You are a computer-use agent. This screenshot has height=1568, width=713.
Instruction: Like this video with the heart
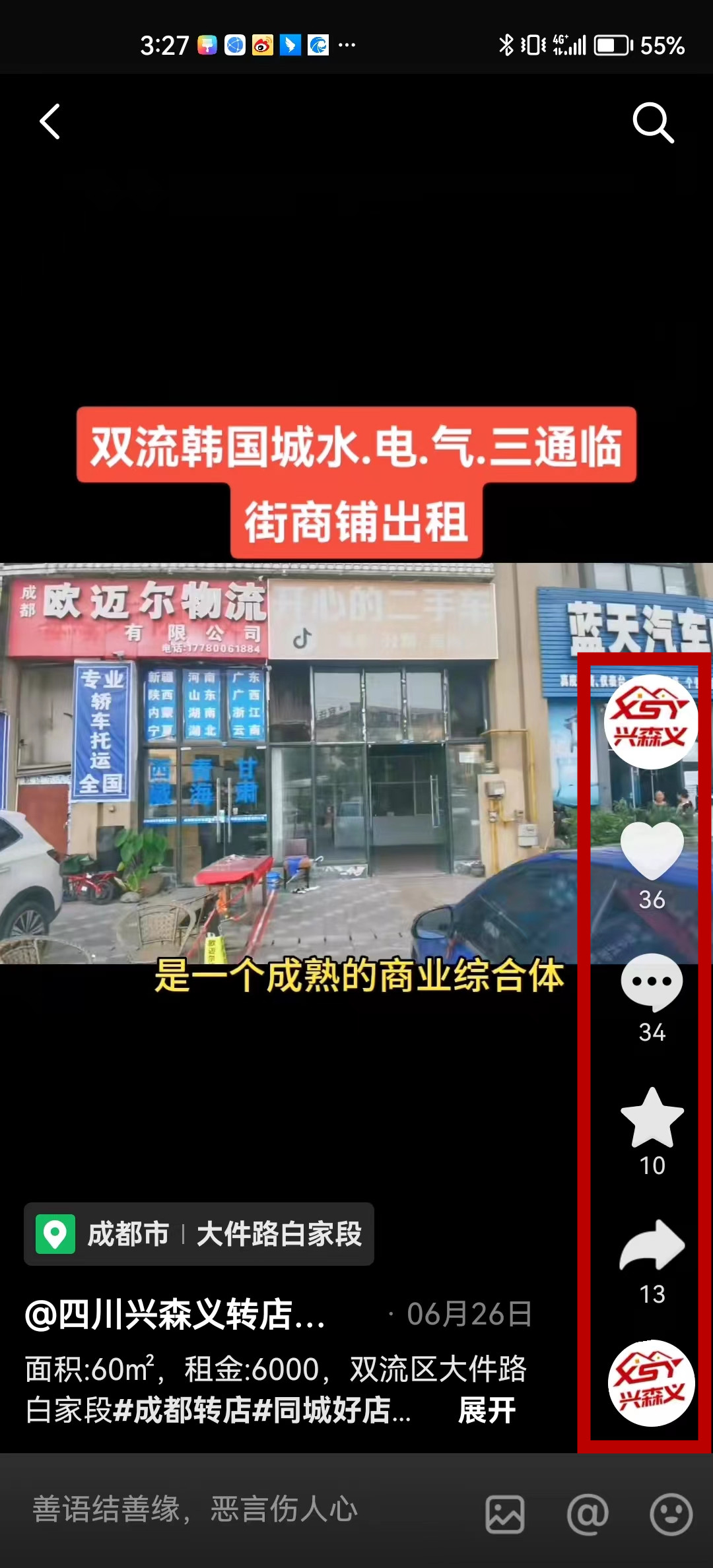tap(652, 851)
